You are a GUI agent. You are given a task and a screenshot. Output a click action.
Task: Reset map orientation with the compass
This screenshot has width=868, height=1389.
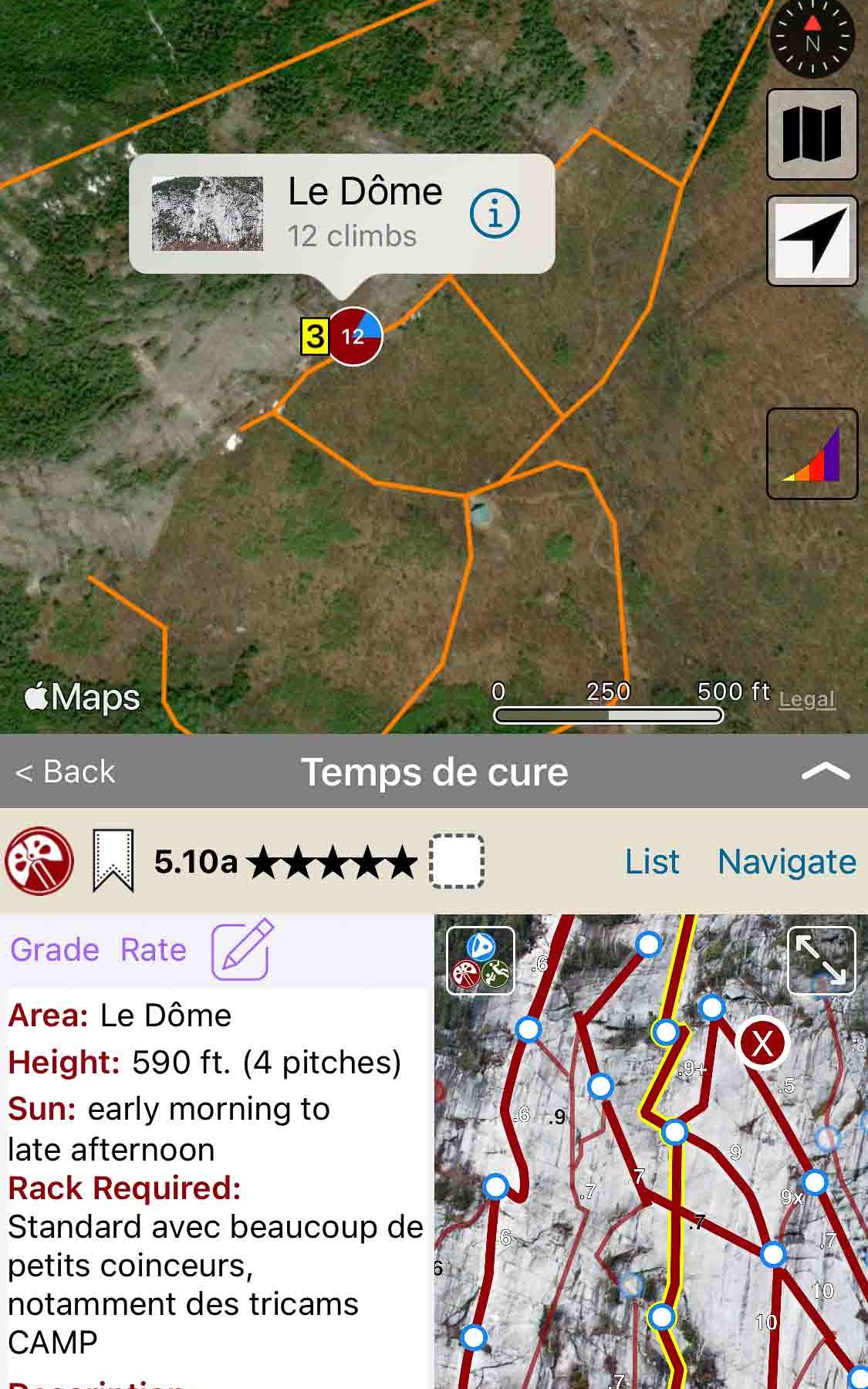[x=812, y=39]
